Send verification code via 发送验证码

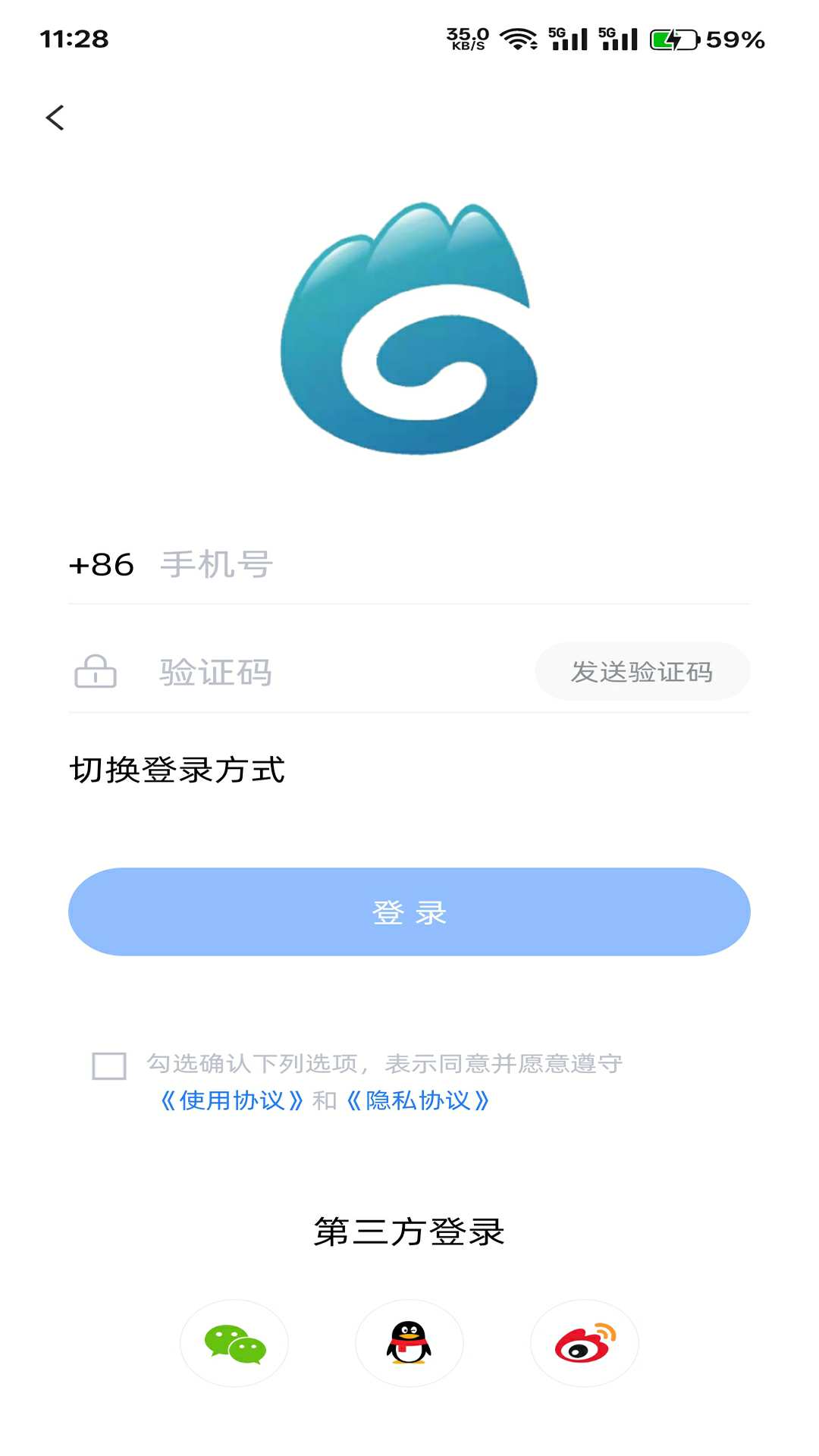pyautogui.click(x=642, y=672)
